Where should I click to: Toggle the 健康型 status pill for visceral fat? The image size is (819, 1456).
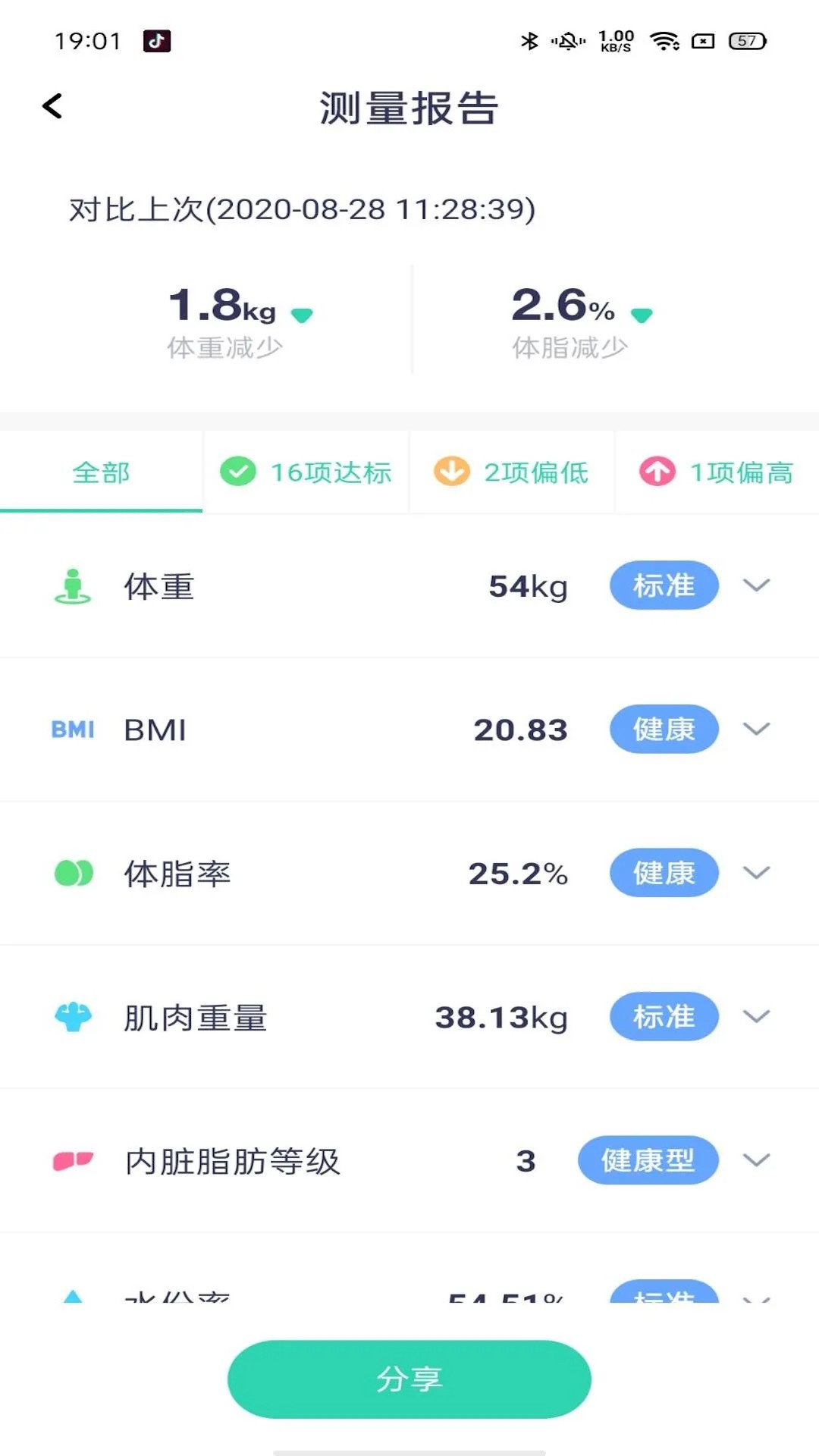[646, 1160]
